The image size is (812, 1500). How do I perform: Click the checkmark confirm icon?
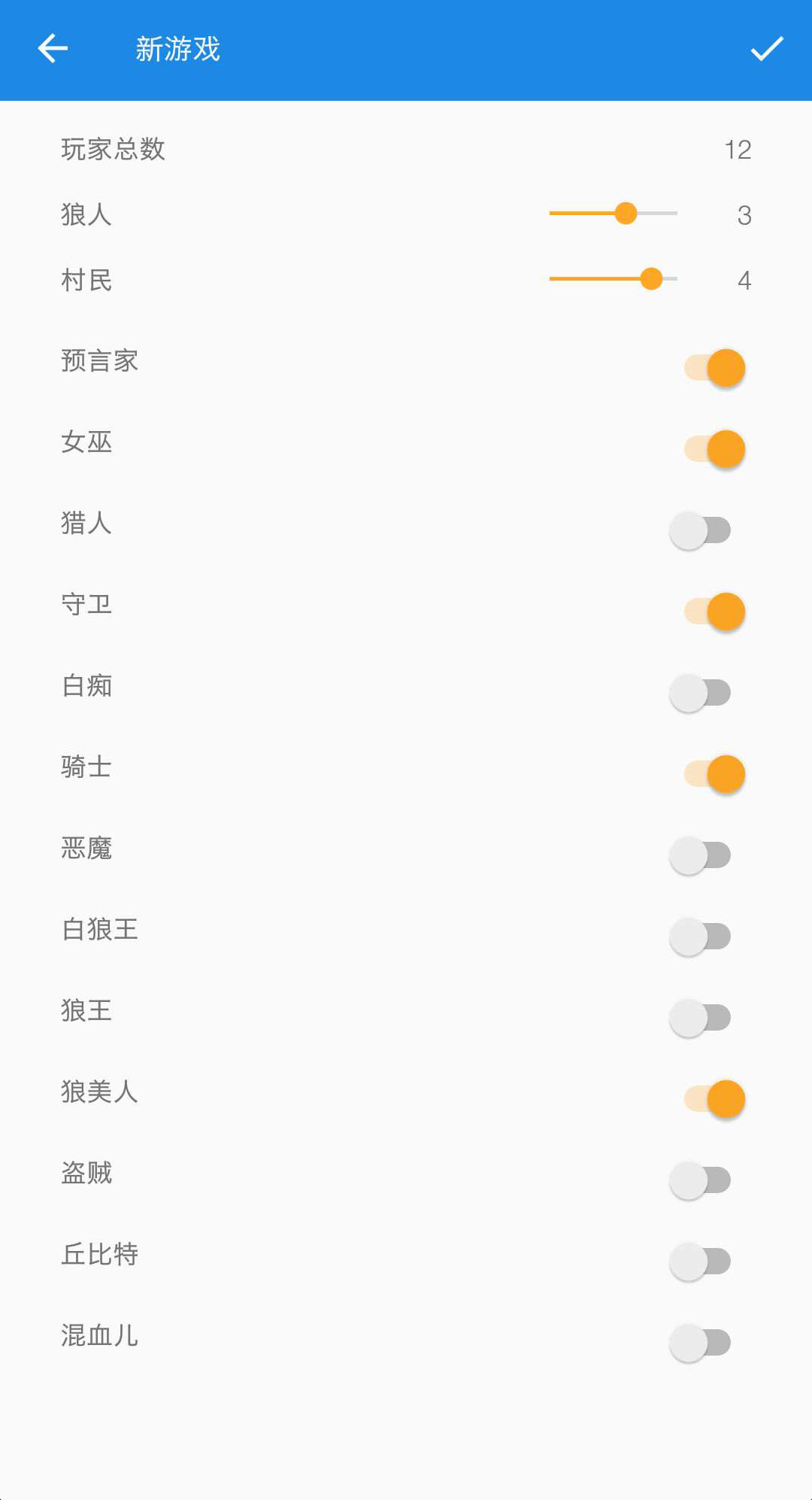(766, 49)
